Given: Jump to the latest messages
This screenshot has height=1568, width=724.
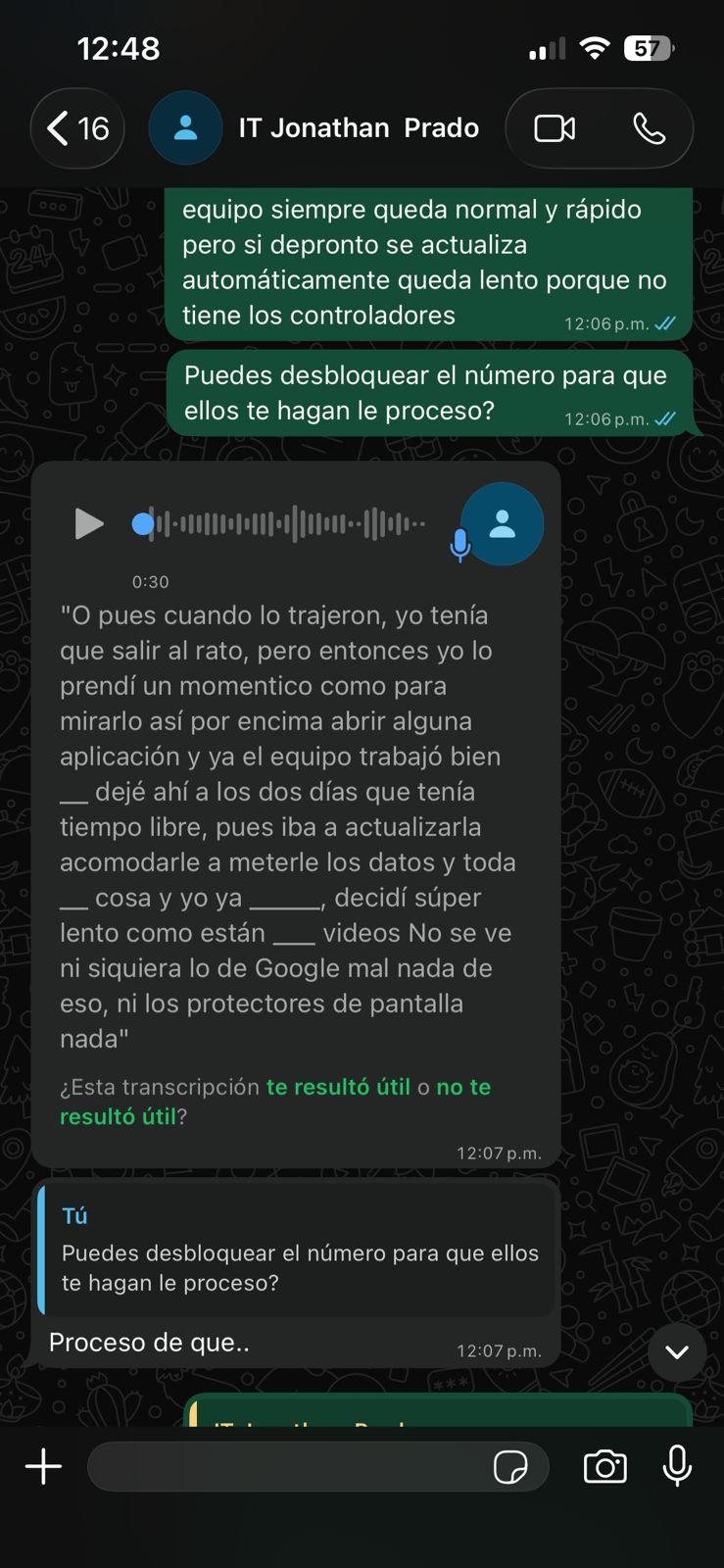Looking at the screenshot, I should click(677, 1351).
